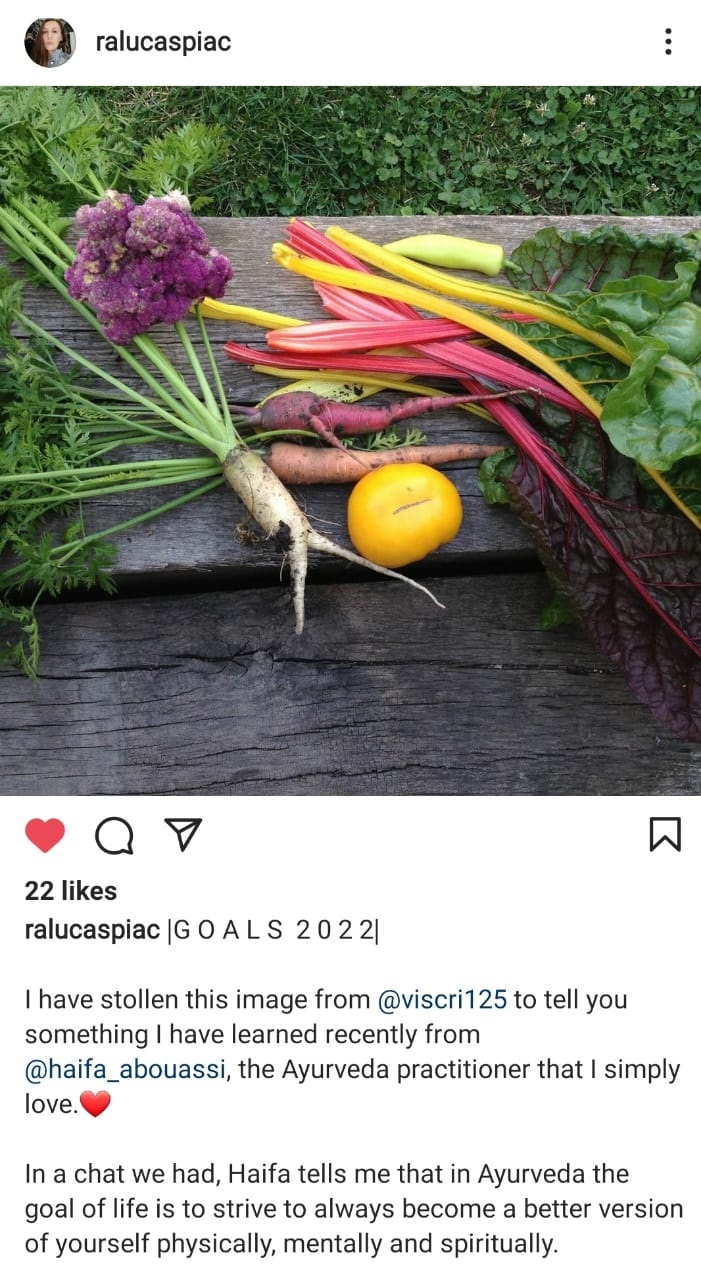
Task: Open the ralucaspiac username in the header
Action: coord(163,43)
